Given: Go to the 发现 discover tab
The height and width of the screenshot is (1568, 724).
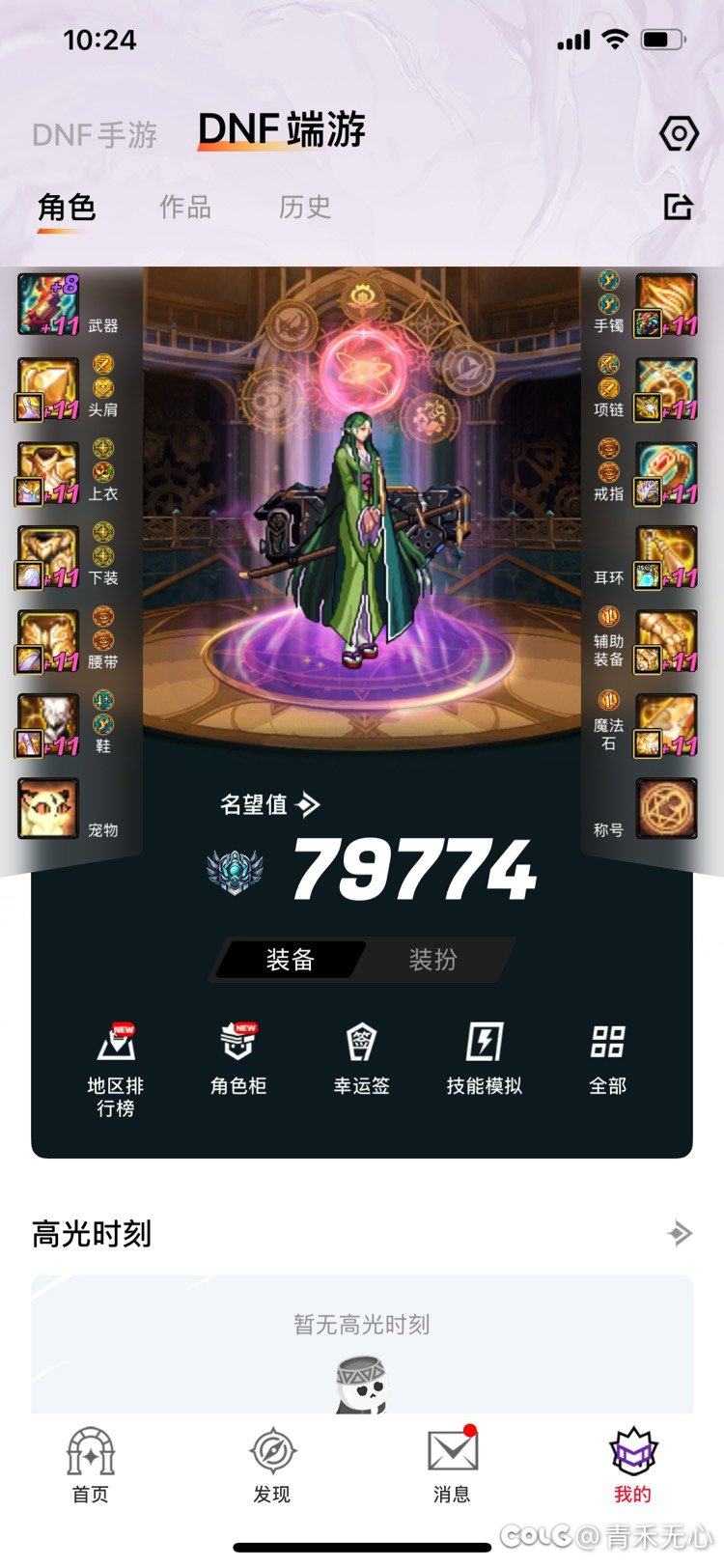Looking at the screenshot, I should pos(271,1465).
